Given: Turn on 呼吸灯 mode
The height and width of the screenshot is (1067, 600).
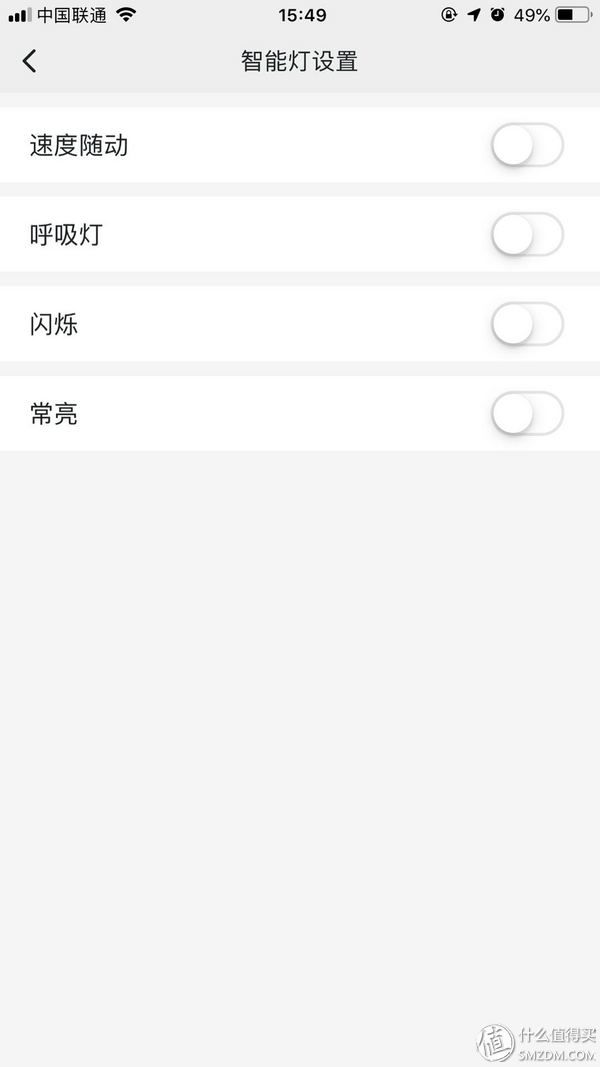Looking at the screenshot, I should pyautogui.click(x=527, y=235).
